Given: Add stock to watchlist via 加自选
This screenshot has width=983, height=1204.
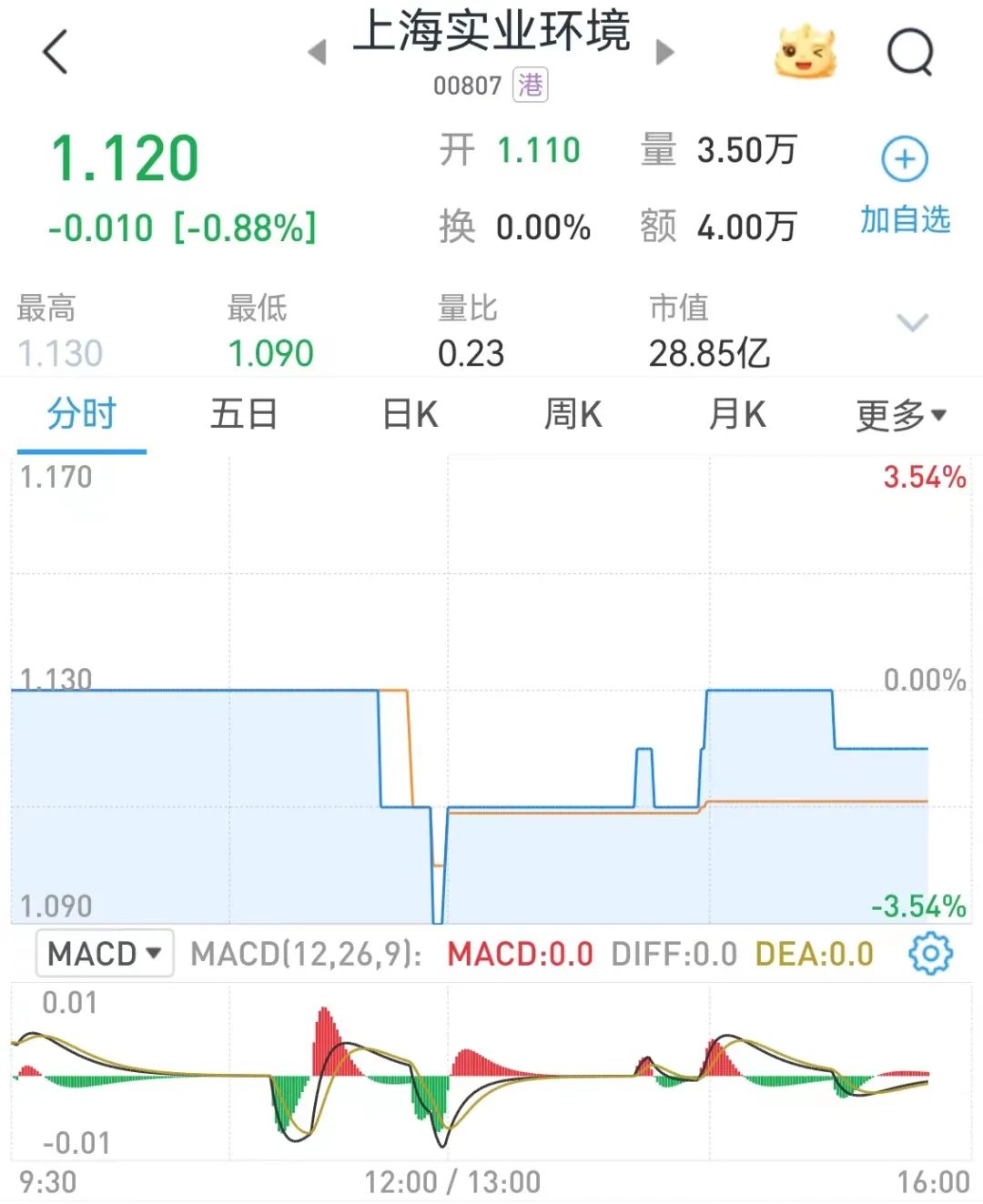Looking at the screenshot, I should (x=905, y=183).
